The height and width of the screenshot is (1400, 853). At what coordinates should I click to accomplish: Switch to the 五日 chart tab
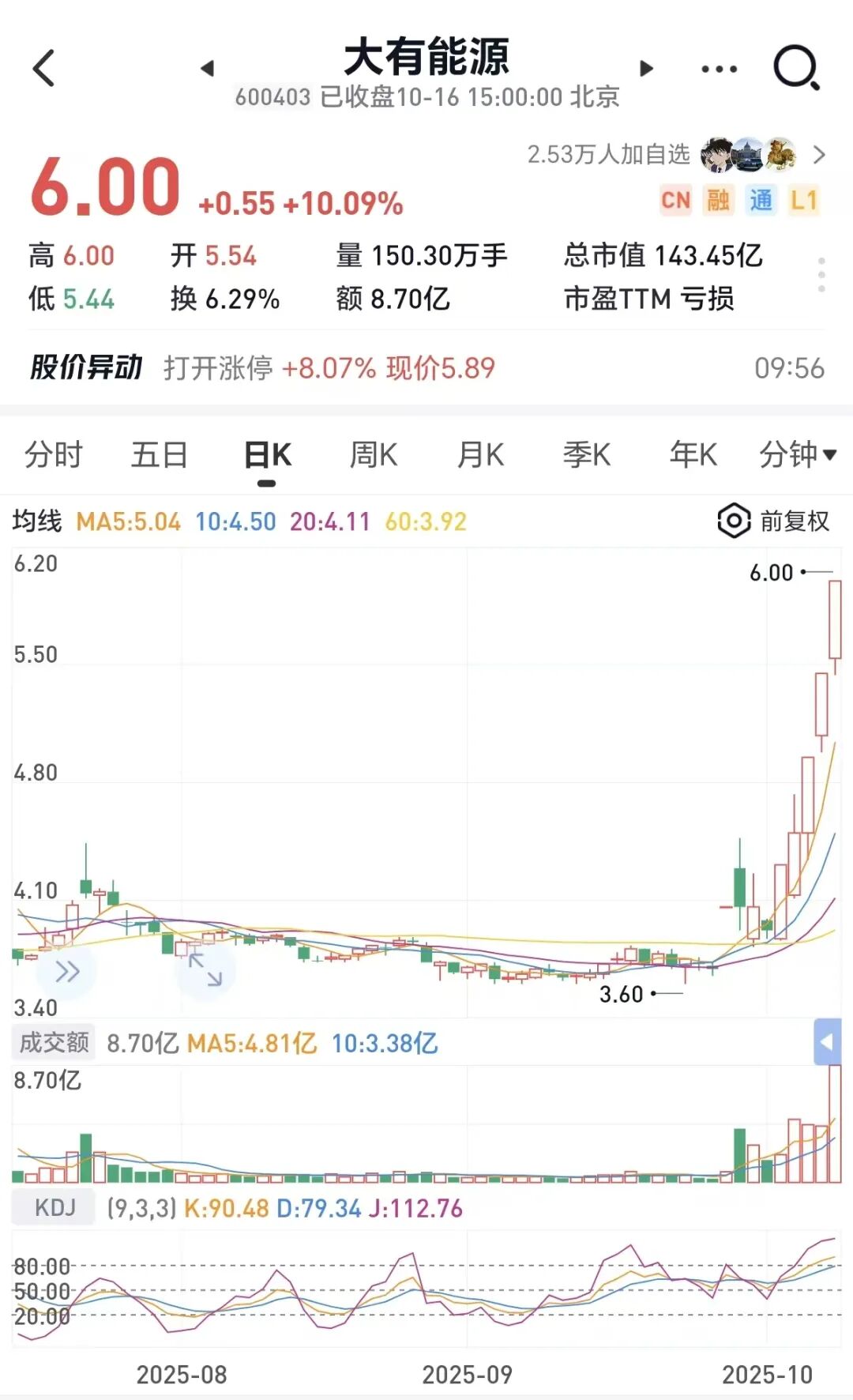[x=160, y=455]
